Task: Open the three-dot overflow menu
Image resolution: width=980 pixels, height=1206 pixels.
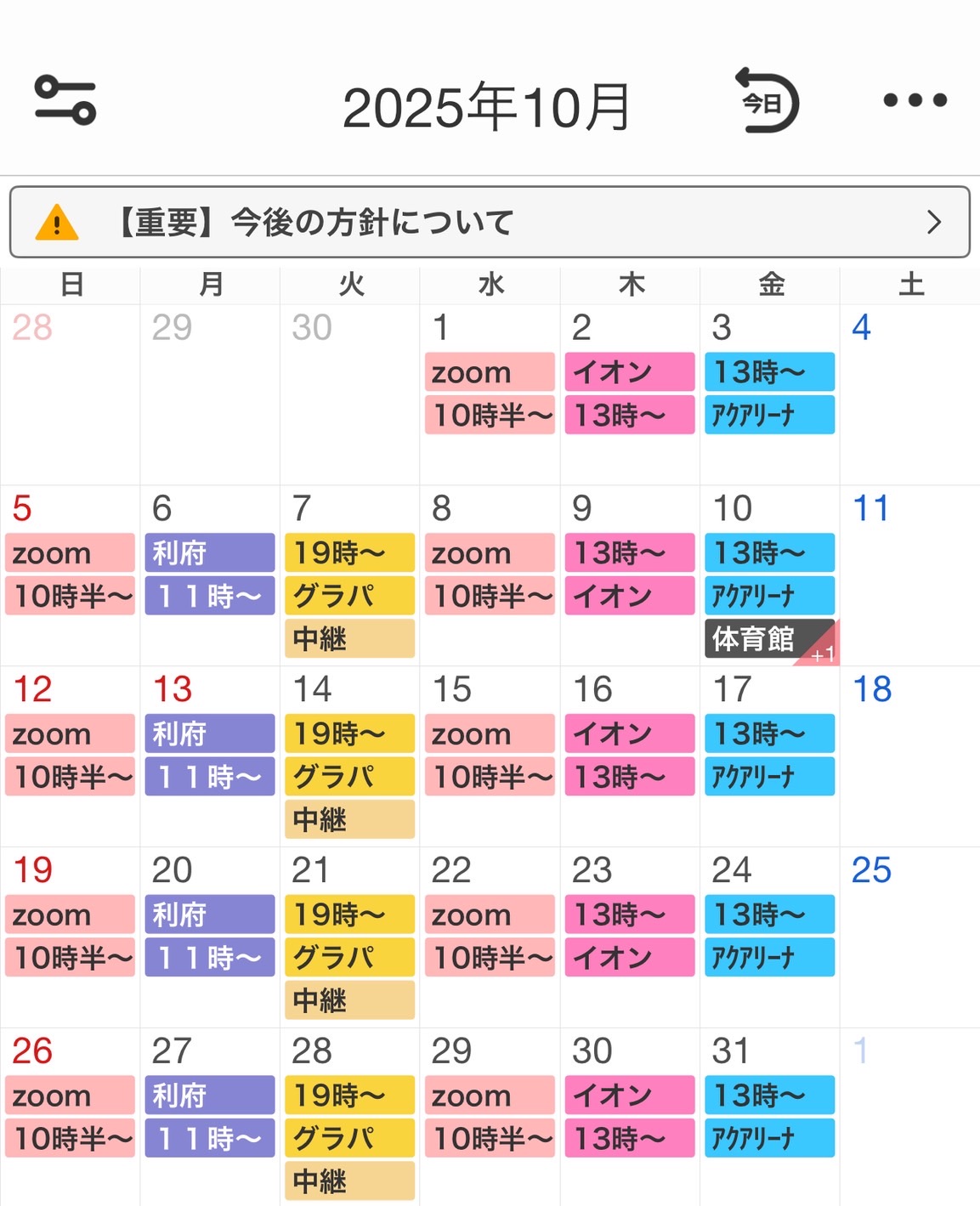Action: coord(915,100)
